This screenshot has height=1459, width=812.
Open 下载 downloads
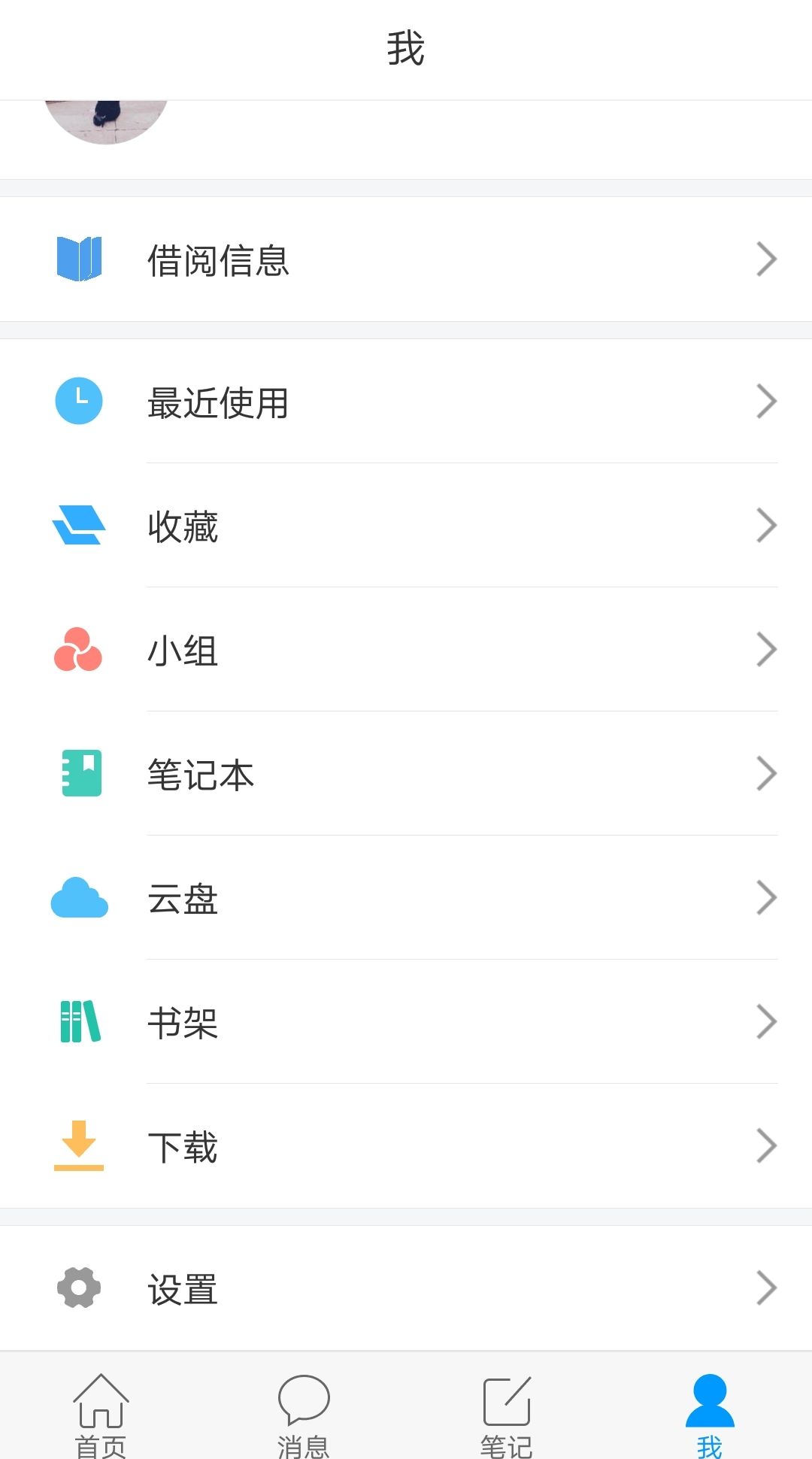pos(406,1146)
